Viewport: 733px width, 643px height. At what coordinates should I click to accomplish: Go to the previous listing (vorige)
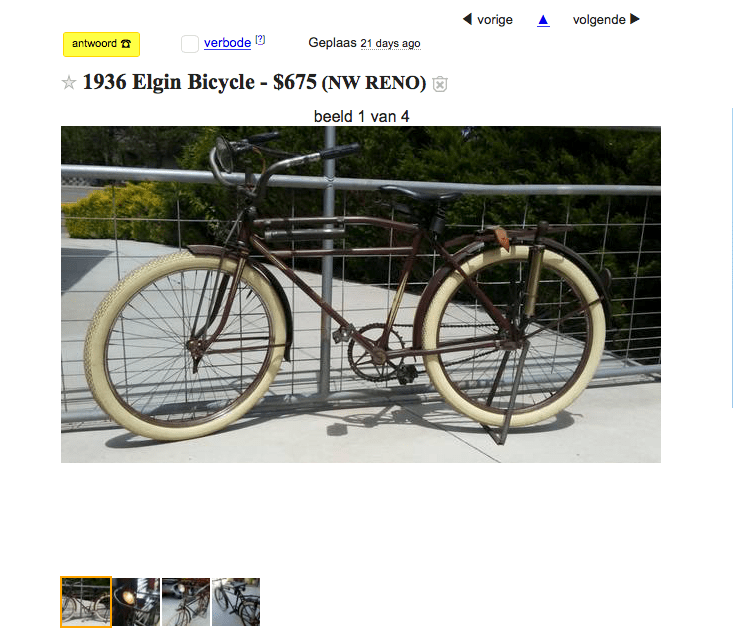[x=488, y=19]
